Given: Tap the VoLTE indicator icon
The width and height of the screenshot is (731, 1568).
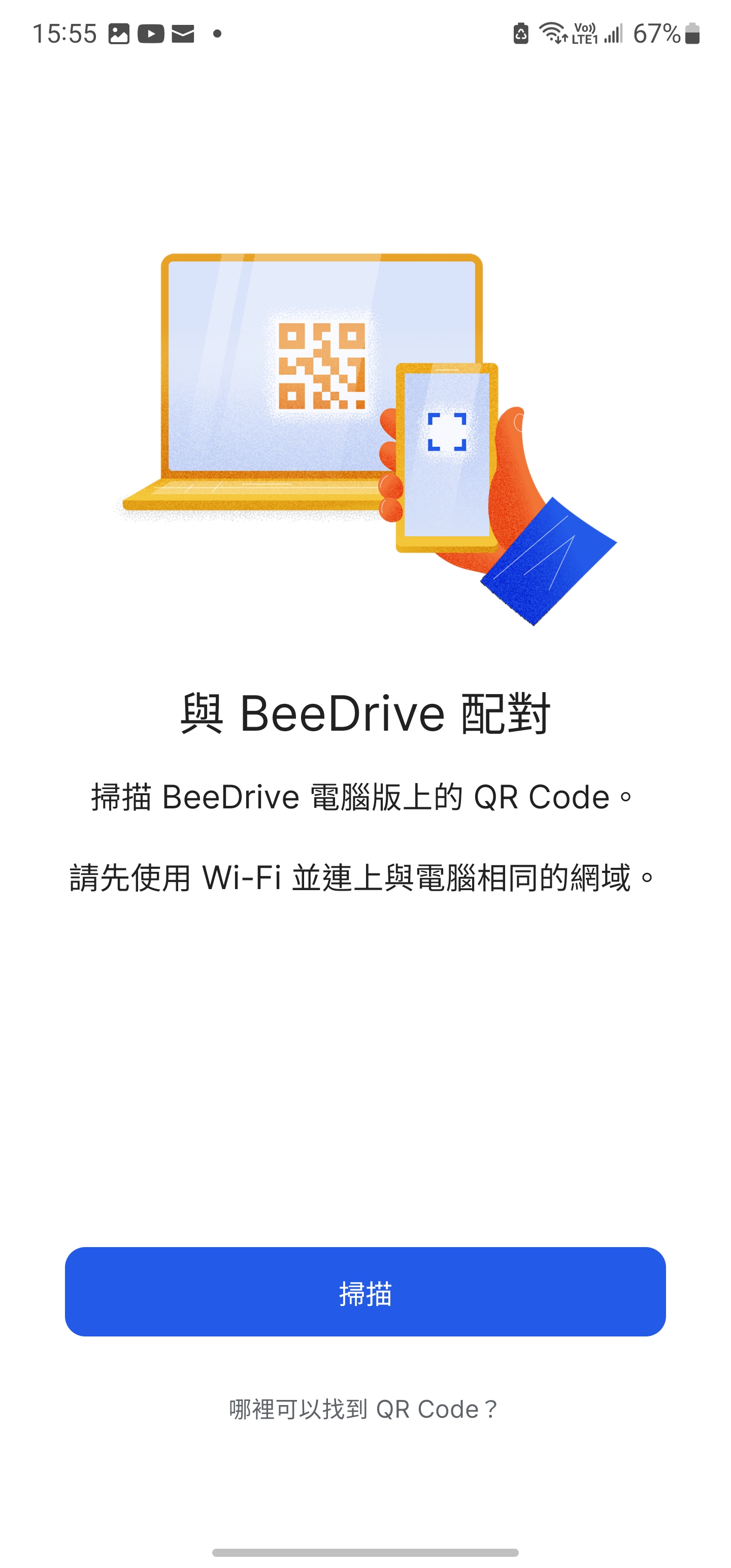Looking at the screenshot, I should pyautogui.click(x=585, y=34).
